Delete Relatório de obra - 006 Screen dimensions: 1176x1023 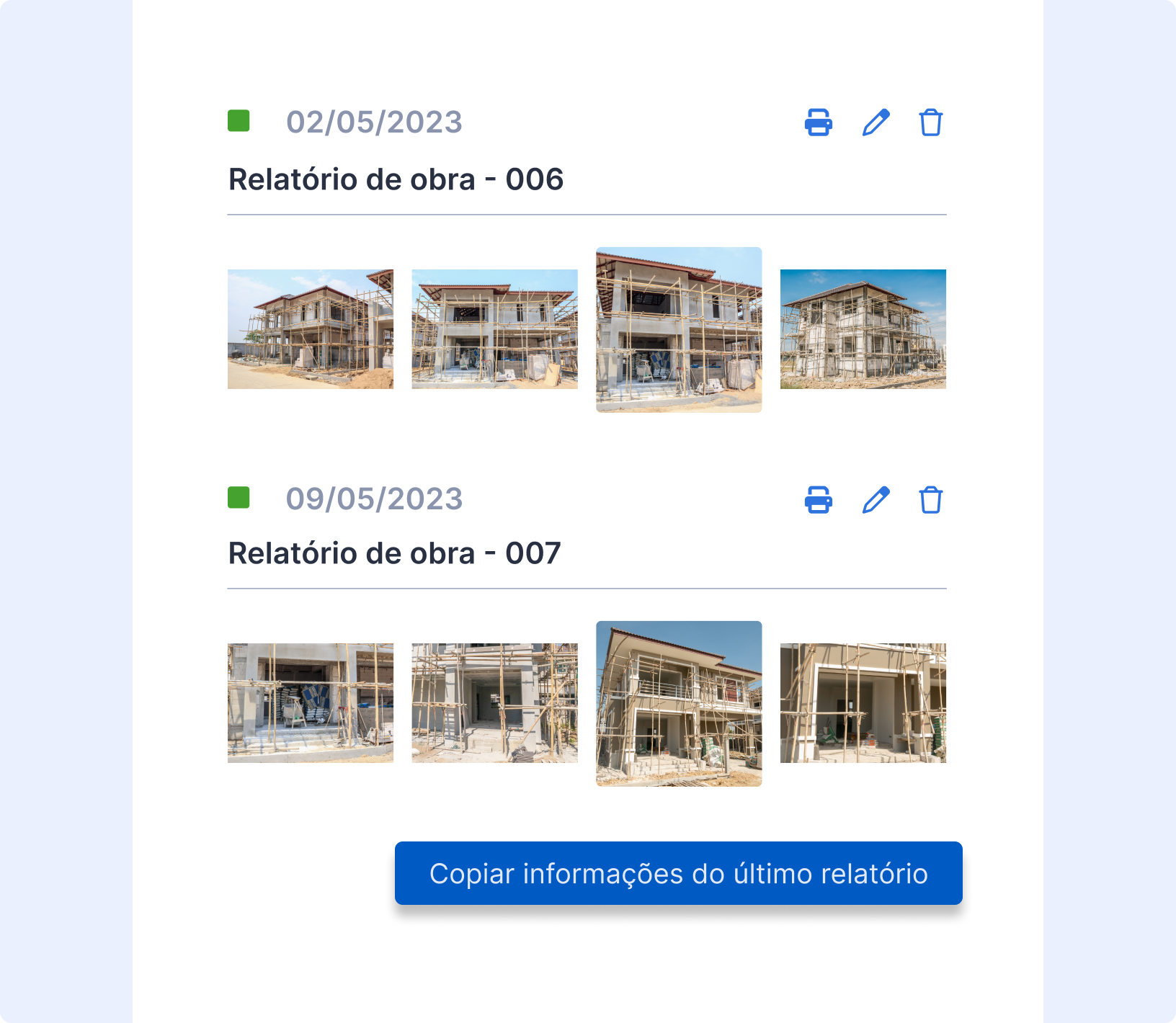(x=930, y=122)
